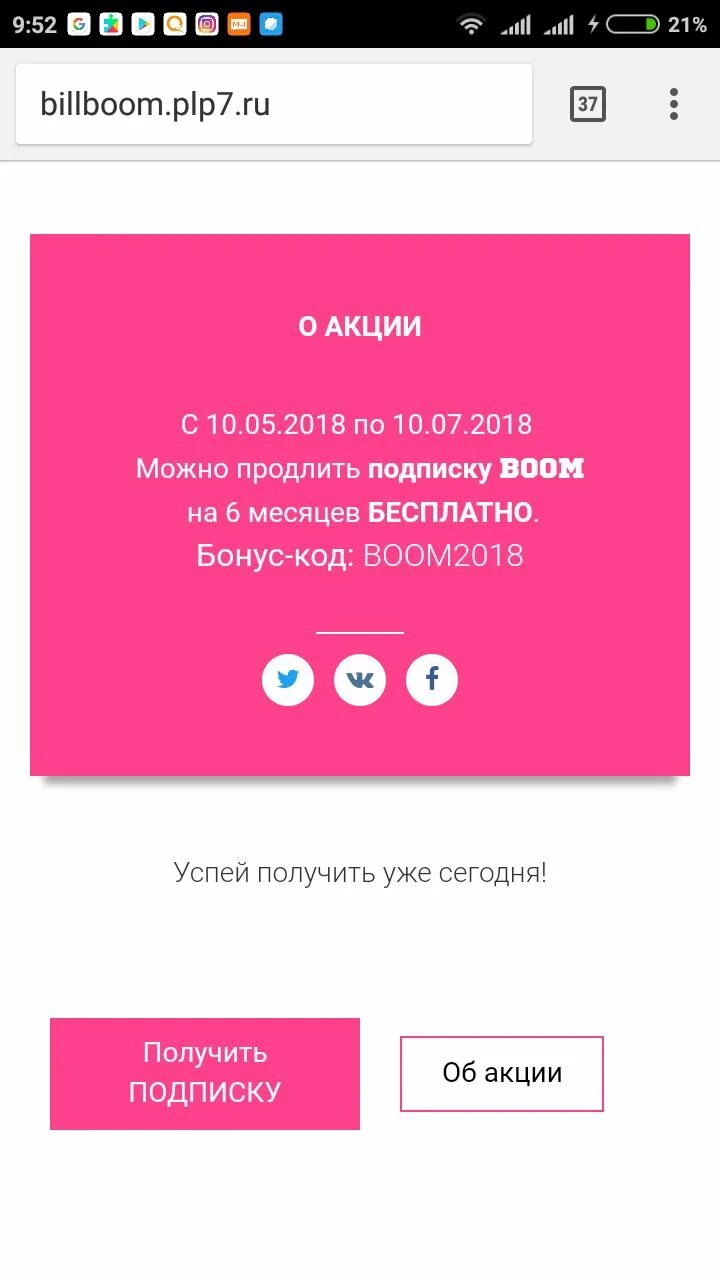Tap the pink Получить ПОДПИСКУ button
Screen dimensions: 720x1280
(x=205, y=1074)
